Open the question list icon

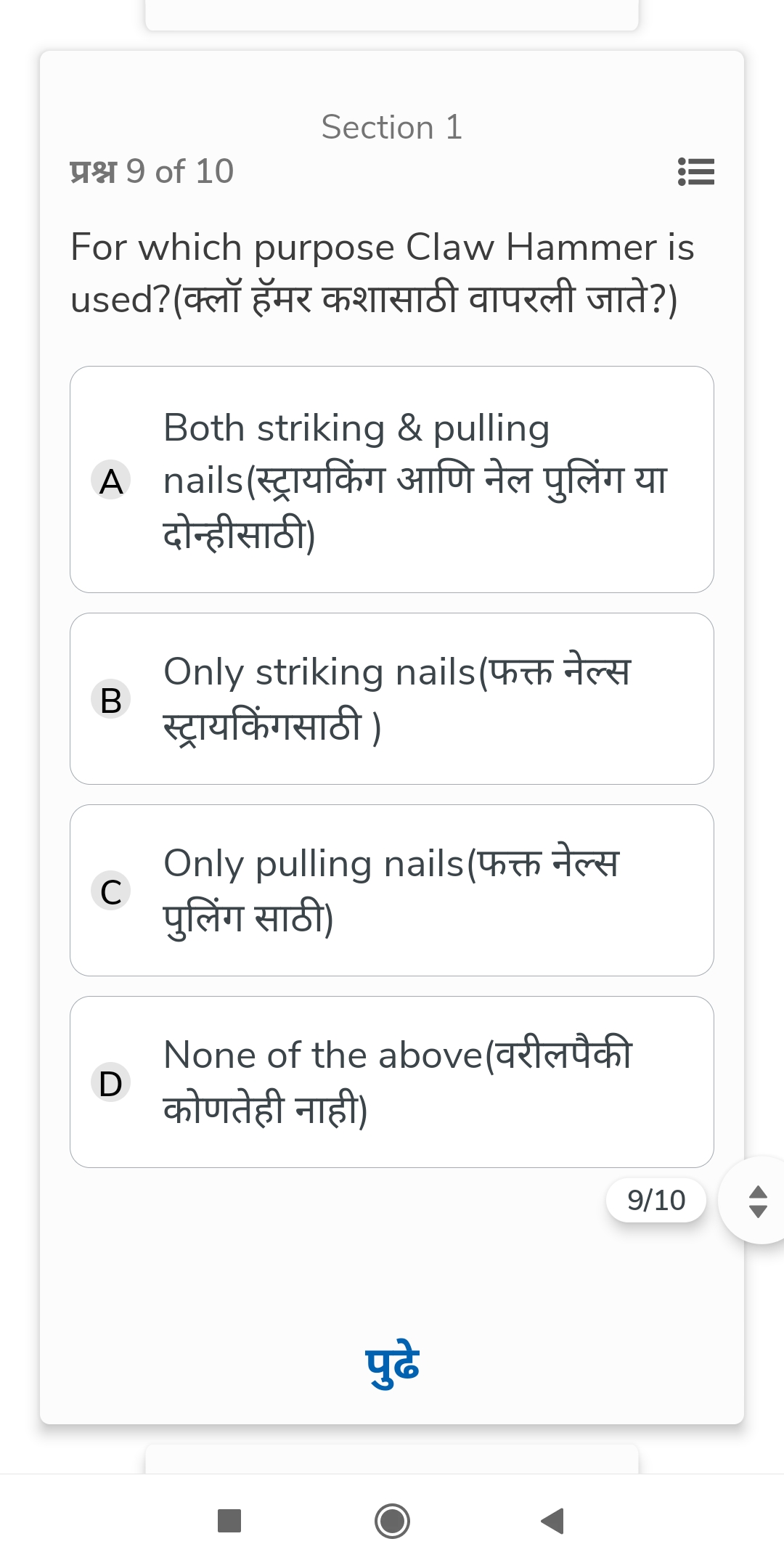[695, 172]
